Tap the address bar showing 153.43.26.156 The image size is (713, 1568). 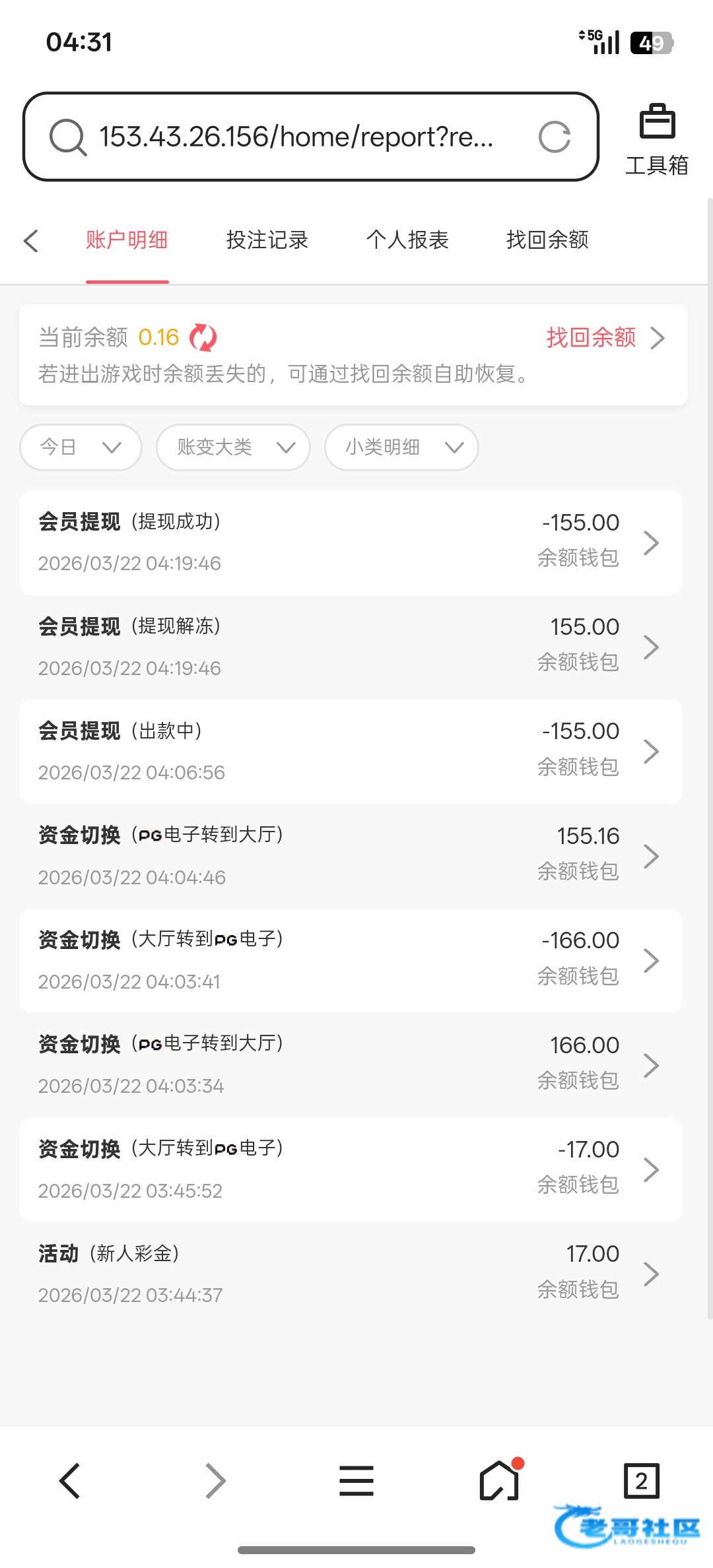(x=296, y=137)
